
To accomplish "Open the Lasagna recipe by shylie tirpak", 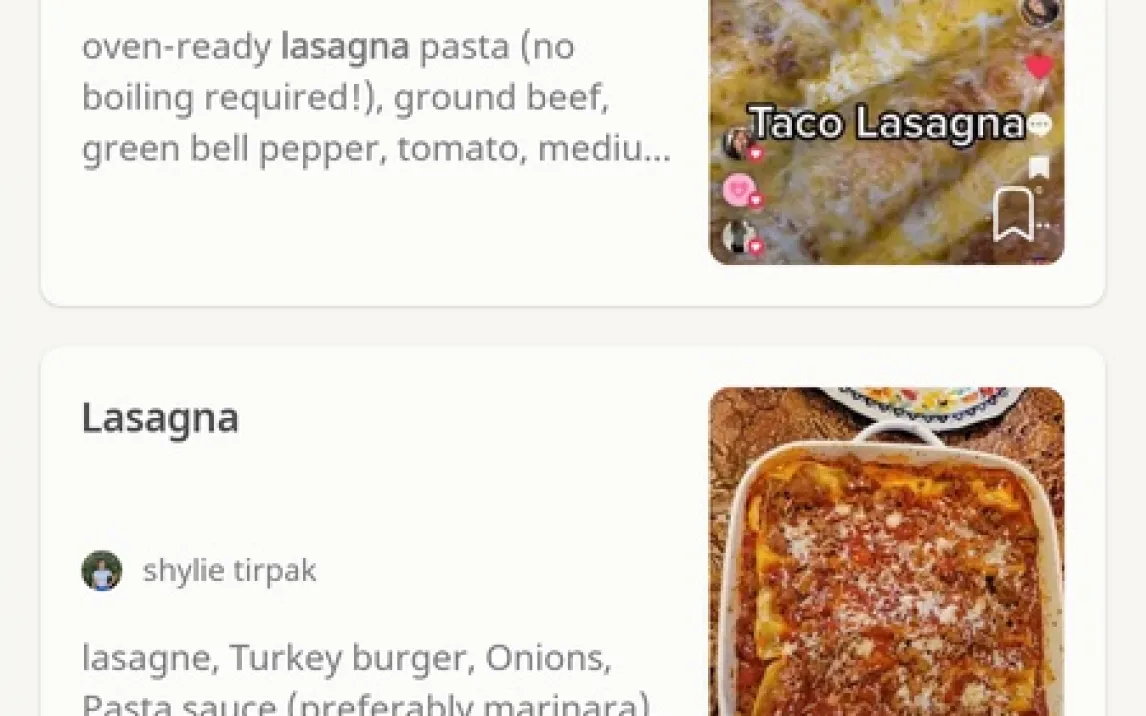I will [x=160, y=418].
